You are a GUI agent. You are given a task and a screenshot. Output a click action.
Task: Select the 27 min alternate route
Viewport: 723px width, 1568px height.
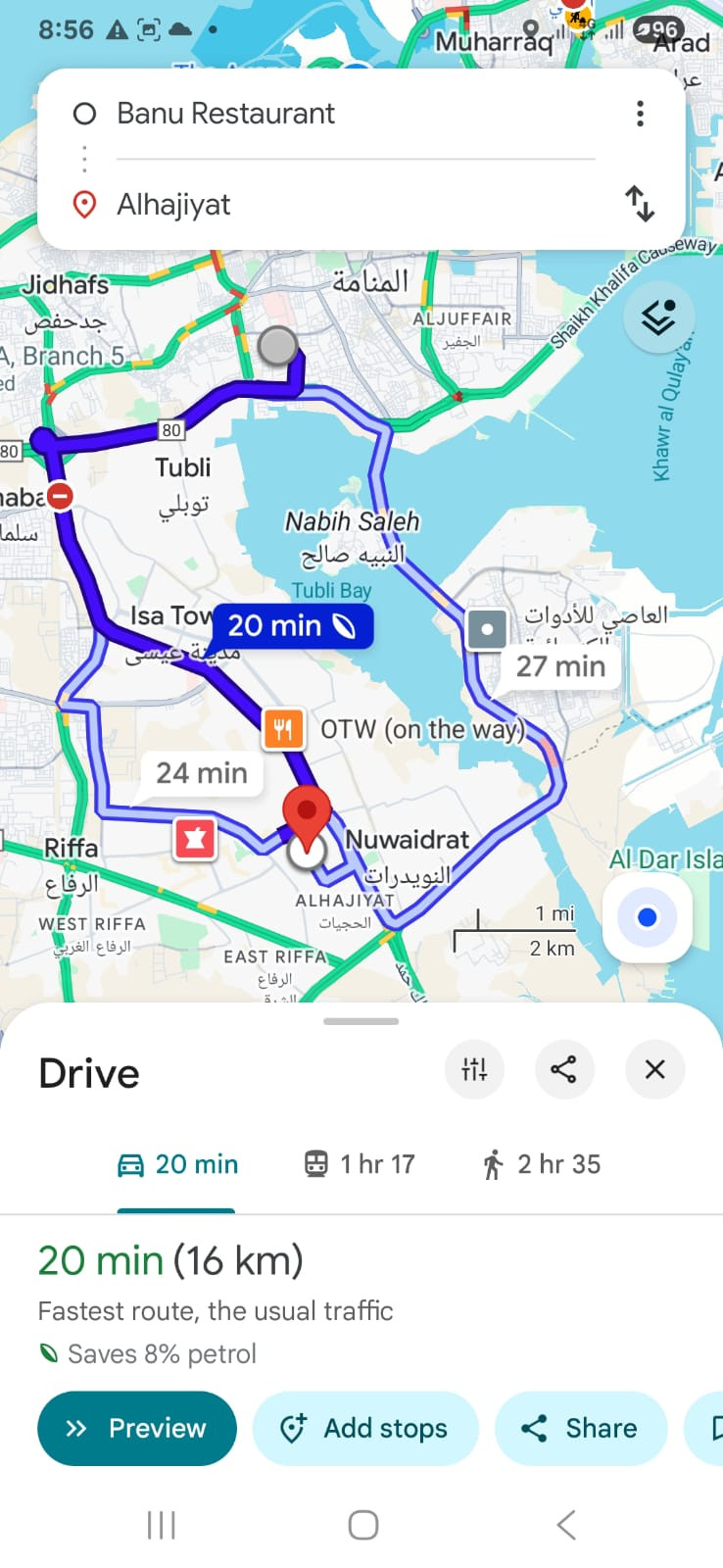coord(560,666)
